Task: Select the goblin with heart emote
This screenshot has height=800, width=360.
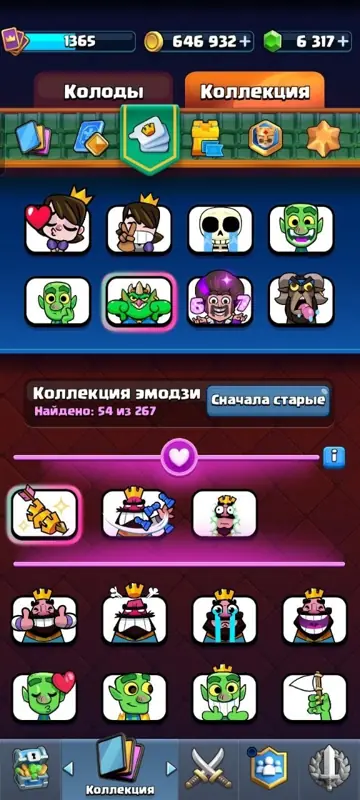Action: click(x=44, y=696)
